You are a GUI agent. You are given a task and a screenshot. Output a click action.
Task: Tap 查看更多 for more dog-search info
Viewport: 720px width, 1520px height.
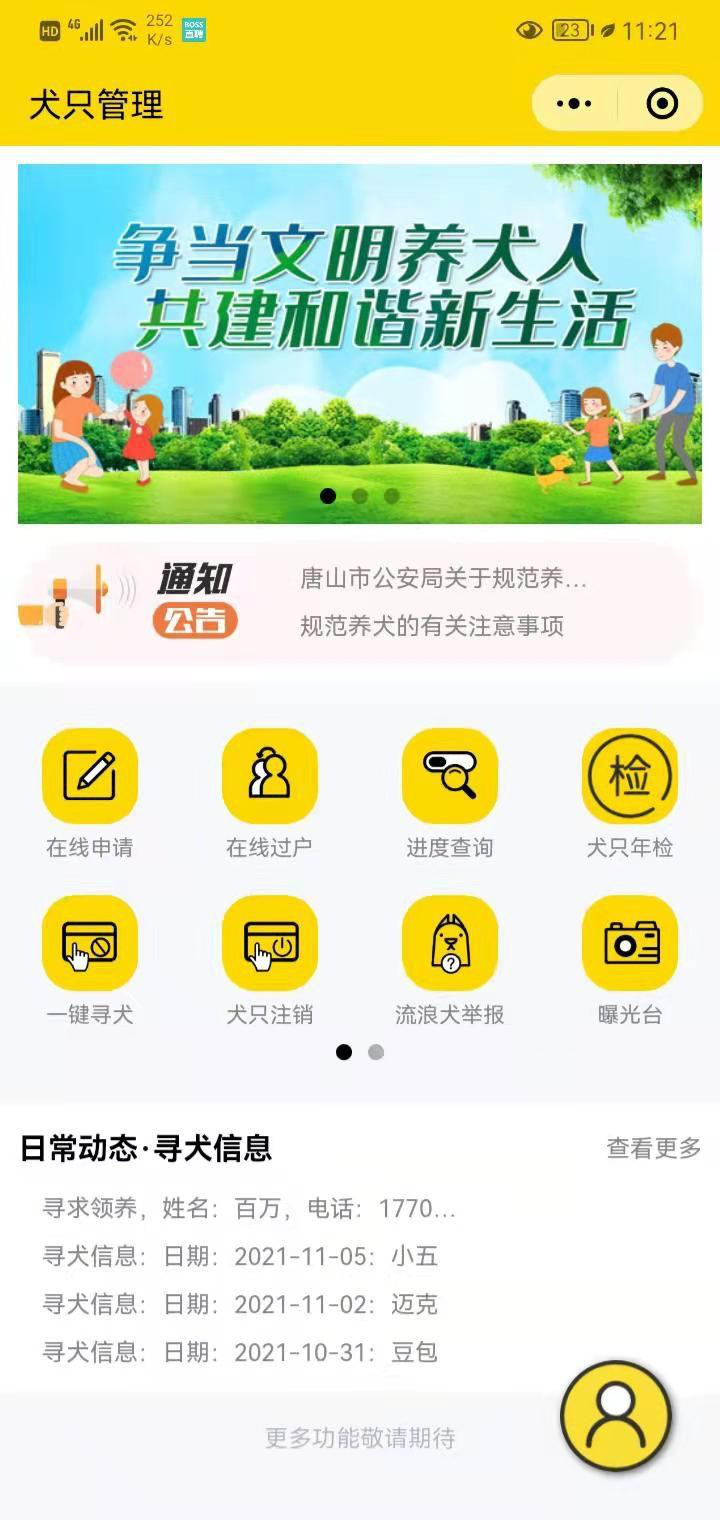(x=654, y=1148)
